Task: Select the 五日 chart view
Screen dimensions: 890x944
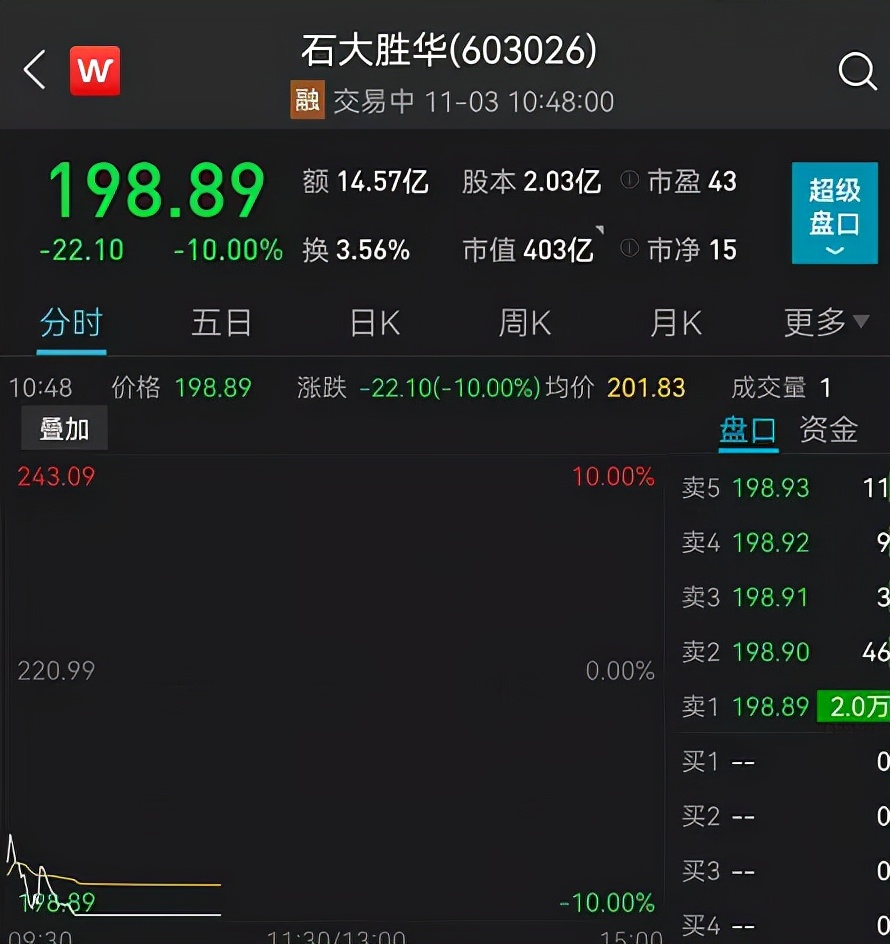Action: (x=221, y=322)
